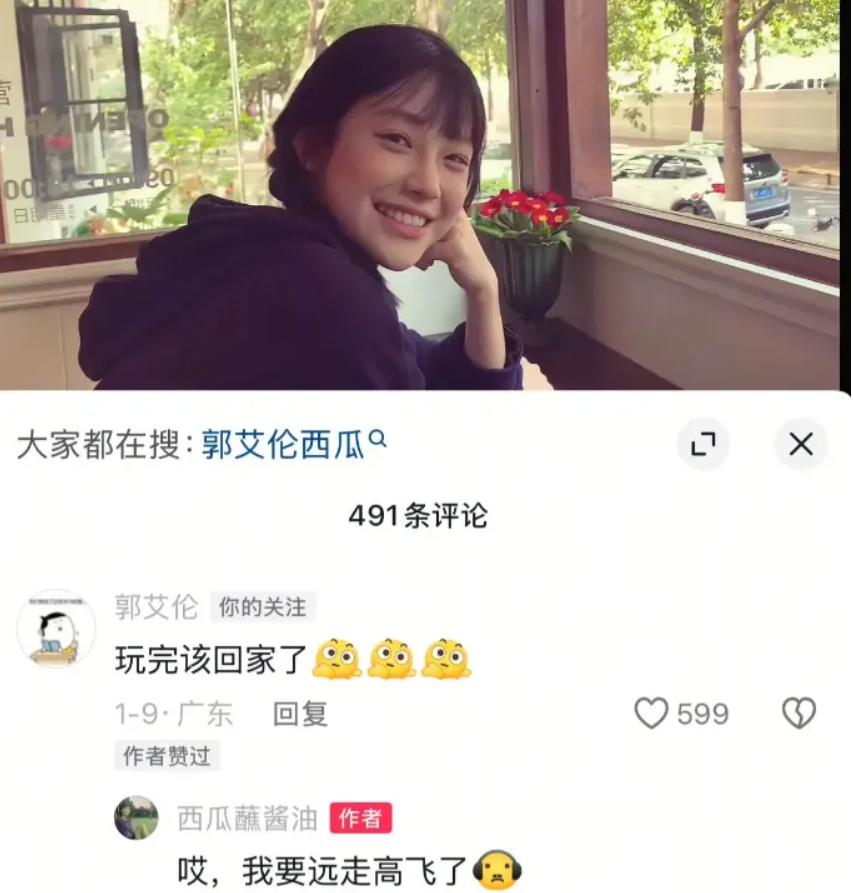Open the username 西瓜蘸酱油
Screen dimensions: 853x893
(247, 818)
